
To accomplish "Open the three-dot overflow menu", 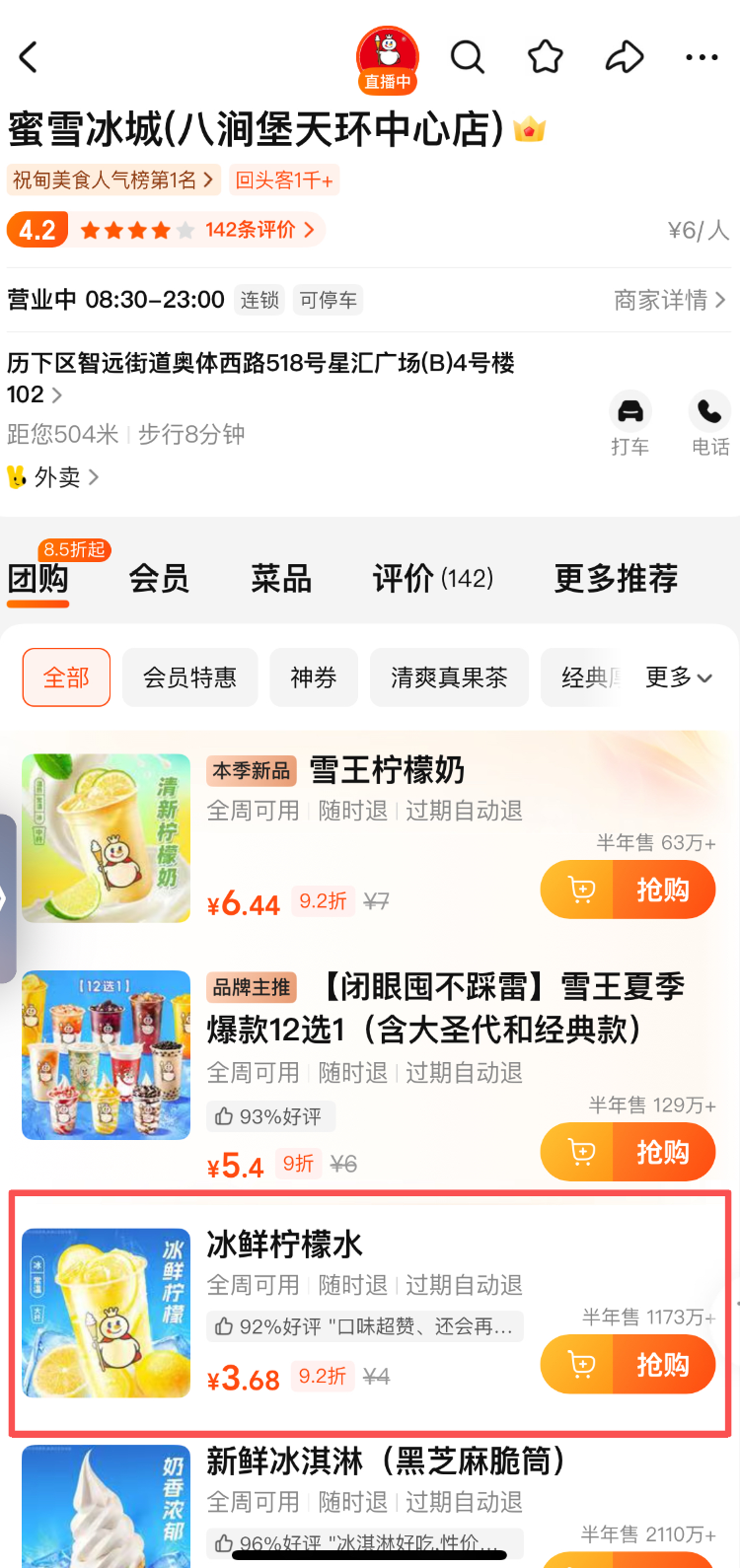I will (x=702, y=57).
